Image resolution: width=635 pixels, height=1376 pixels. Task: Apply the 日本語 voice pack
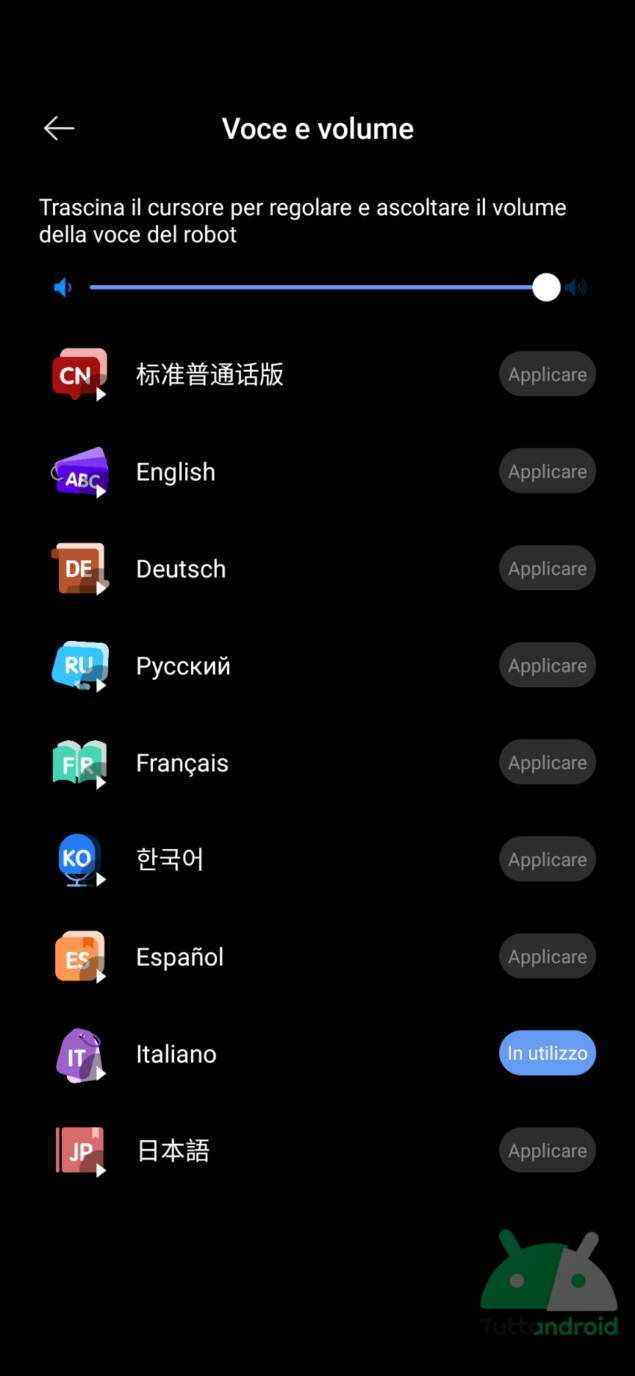(x=547, y=1151)
